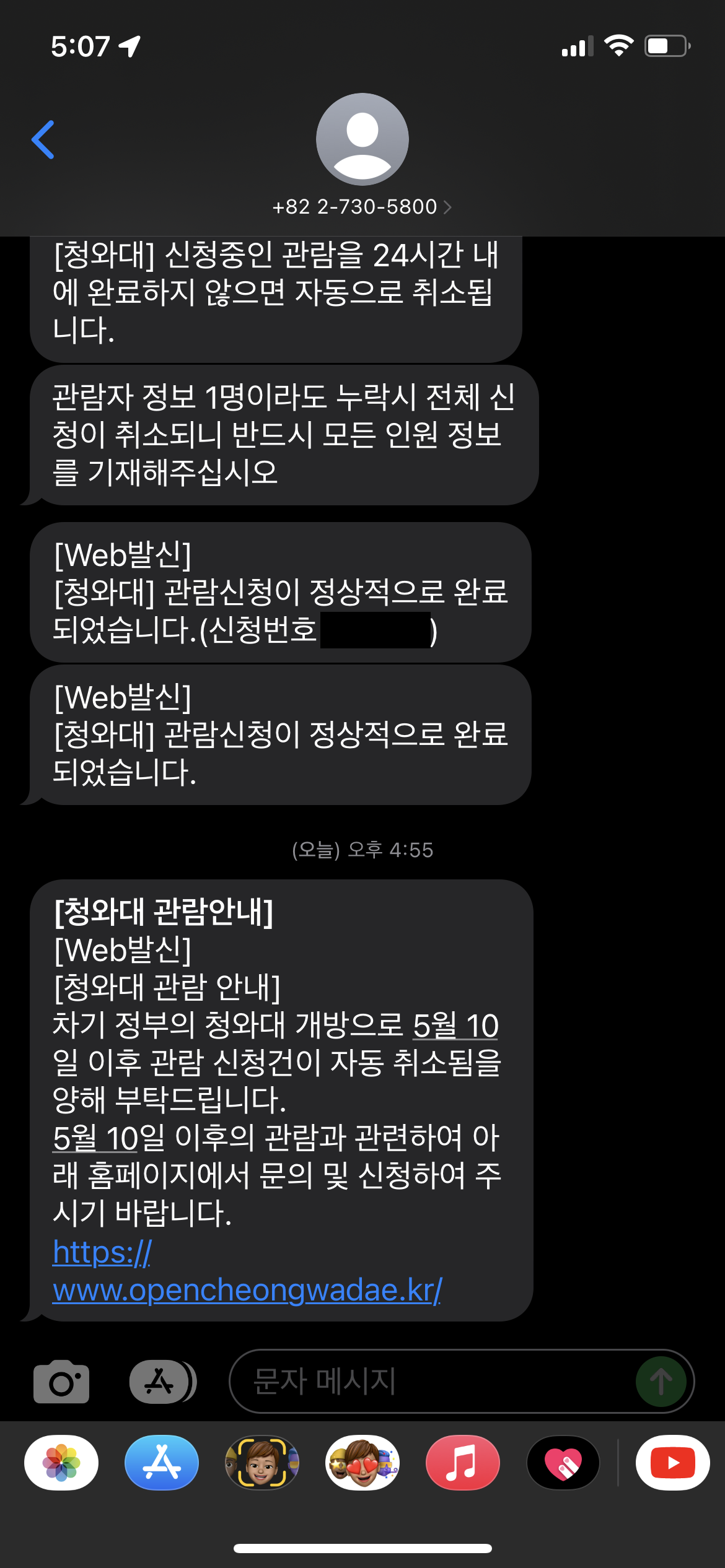Open the Photos app in the drawer
Image resolution: width=725 pixels, height=1568 pixels.
(x=61, y=1463)
